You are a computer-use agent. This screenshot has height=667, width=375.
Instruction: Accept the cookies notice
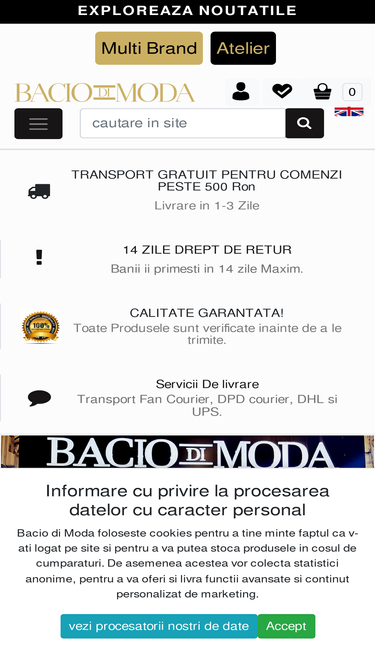click(x=286, y=626)
